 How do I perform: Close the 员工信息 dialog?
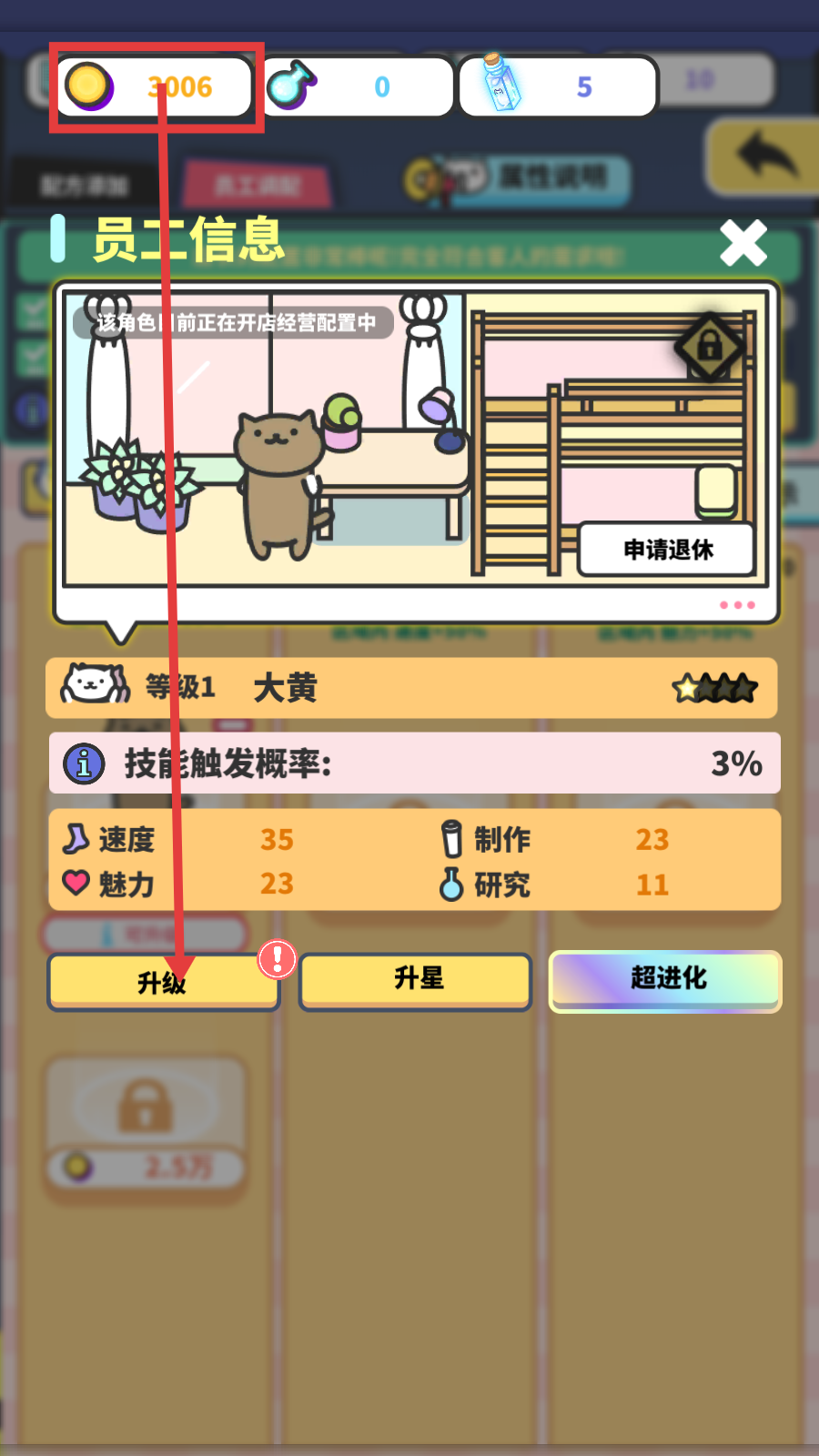[x=743, y=244]
